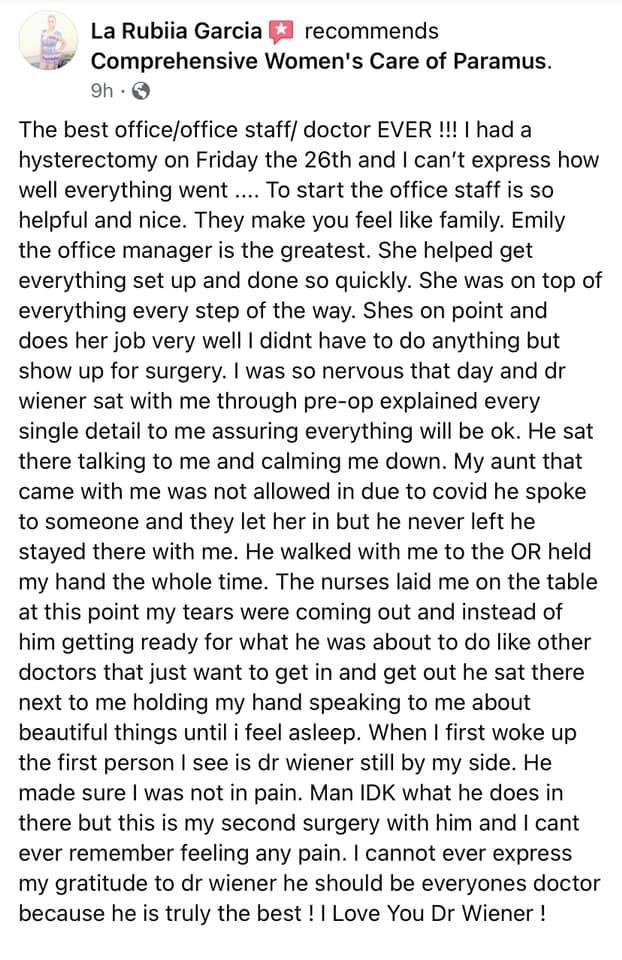Open La Rubiia Garcia's profile picture
Image resolution: width=622 pixels, height=960 pixels.
pos(48,42)
